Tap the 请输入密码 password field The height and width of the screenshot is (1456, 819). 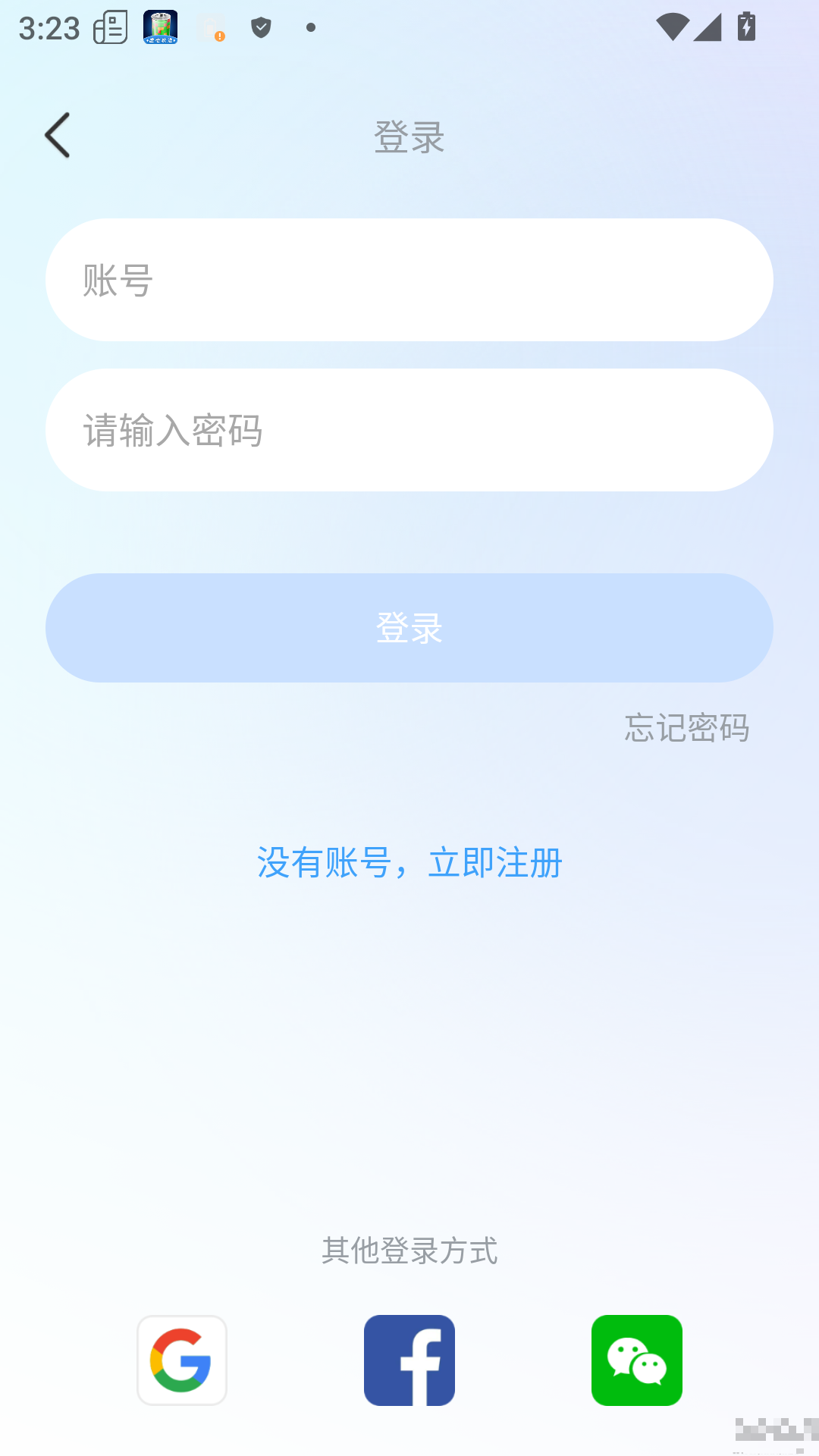(409, 430)
